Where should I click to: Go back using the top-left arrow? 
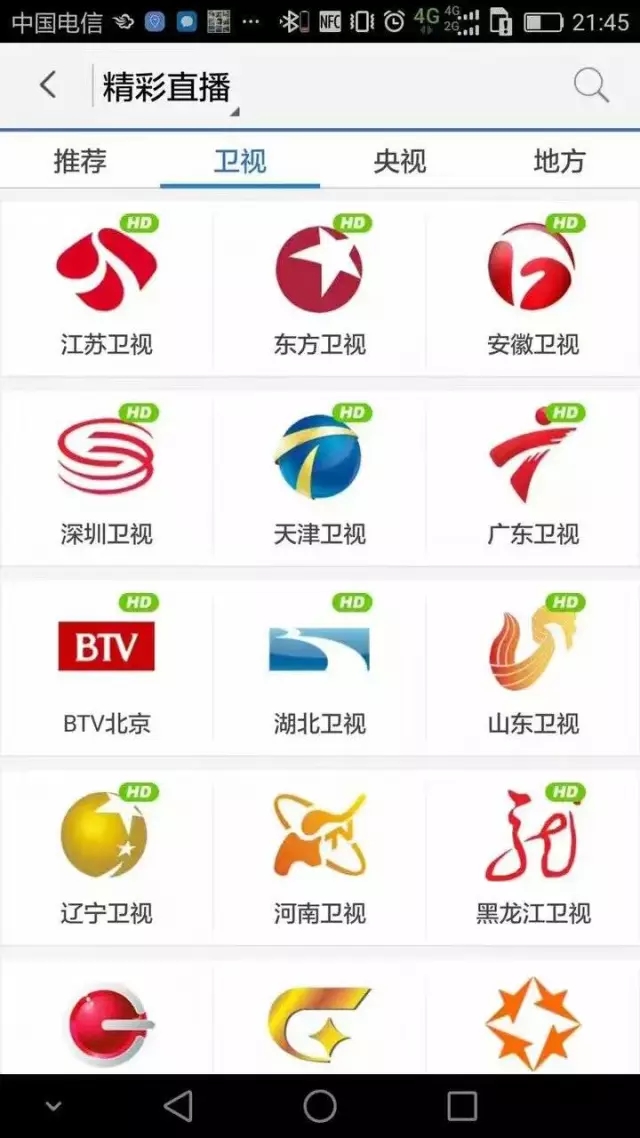pyautogui.click(x=48, y=85)
